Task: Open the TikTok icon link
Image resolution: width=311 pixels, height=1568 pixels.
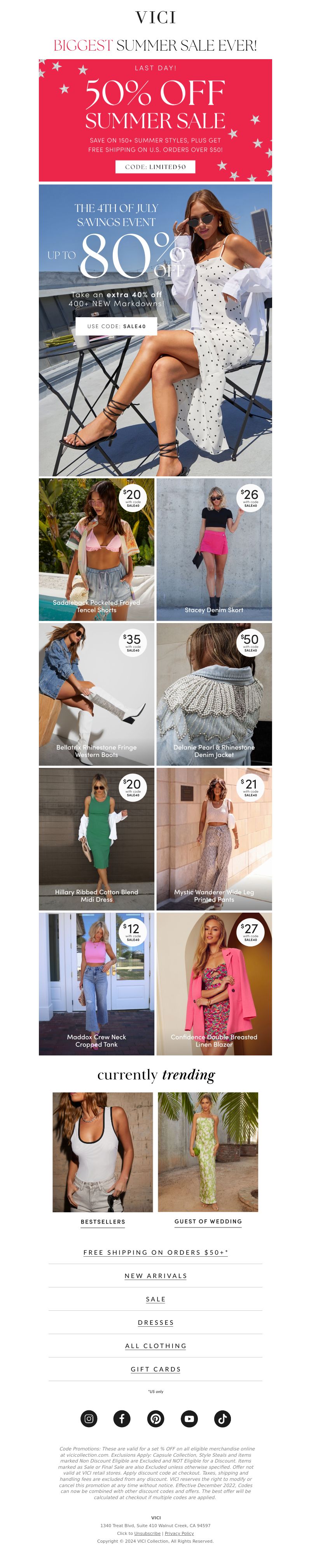Action: click(222, 1419)
